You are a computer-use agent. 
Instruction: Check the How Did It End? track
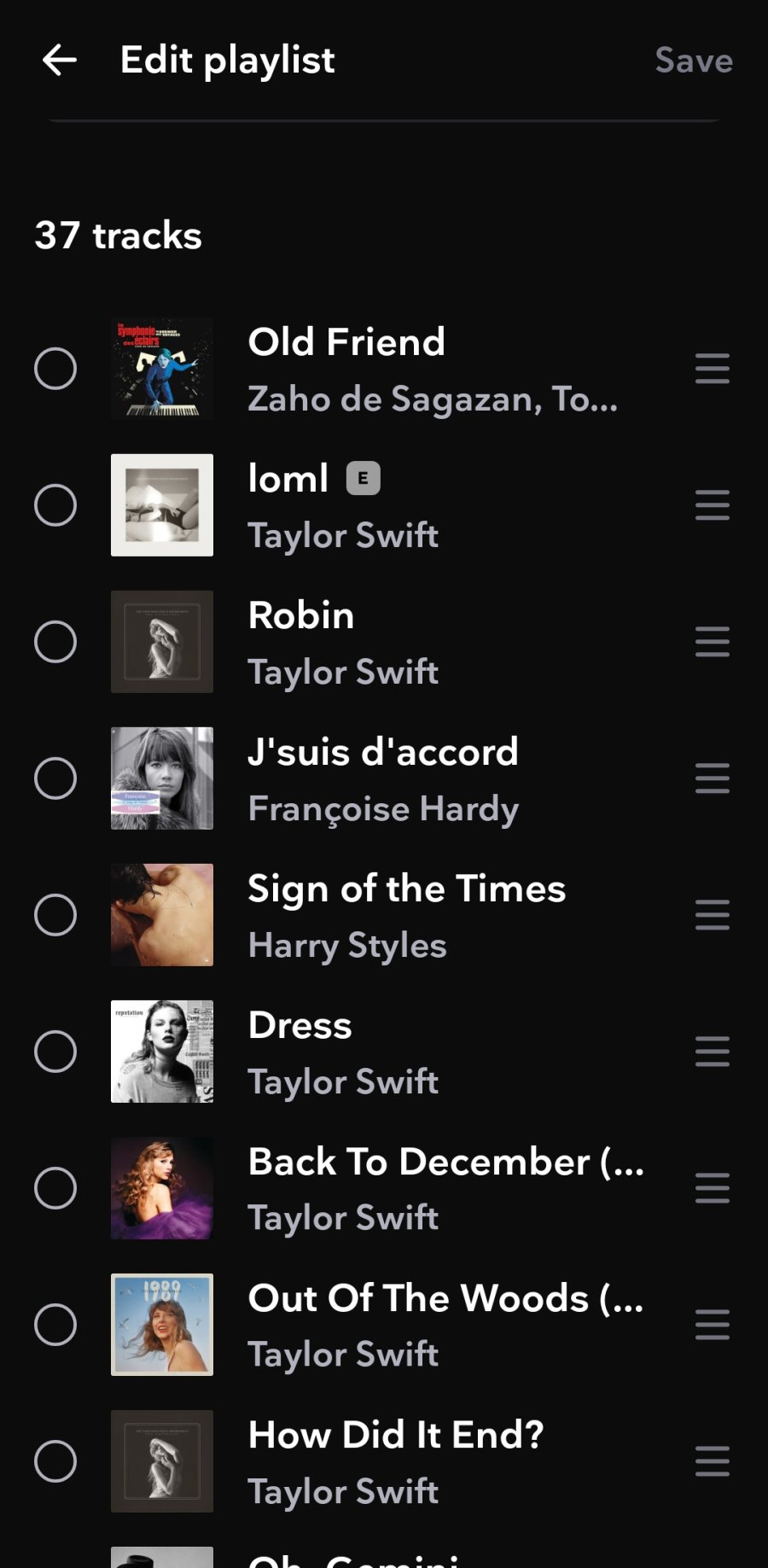tap(55, 1461)
